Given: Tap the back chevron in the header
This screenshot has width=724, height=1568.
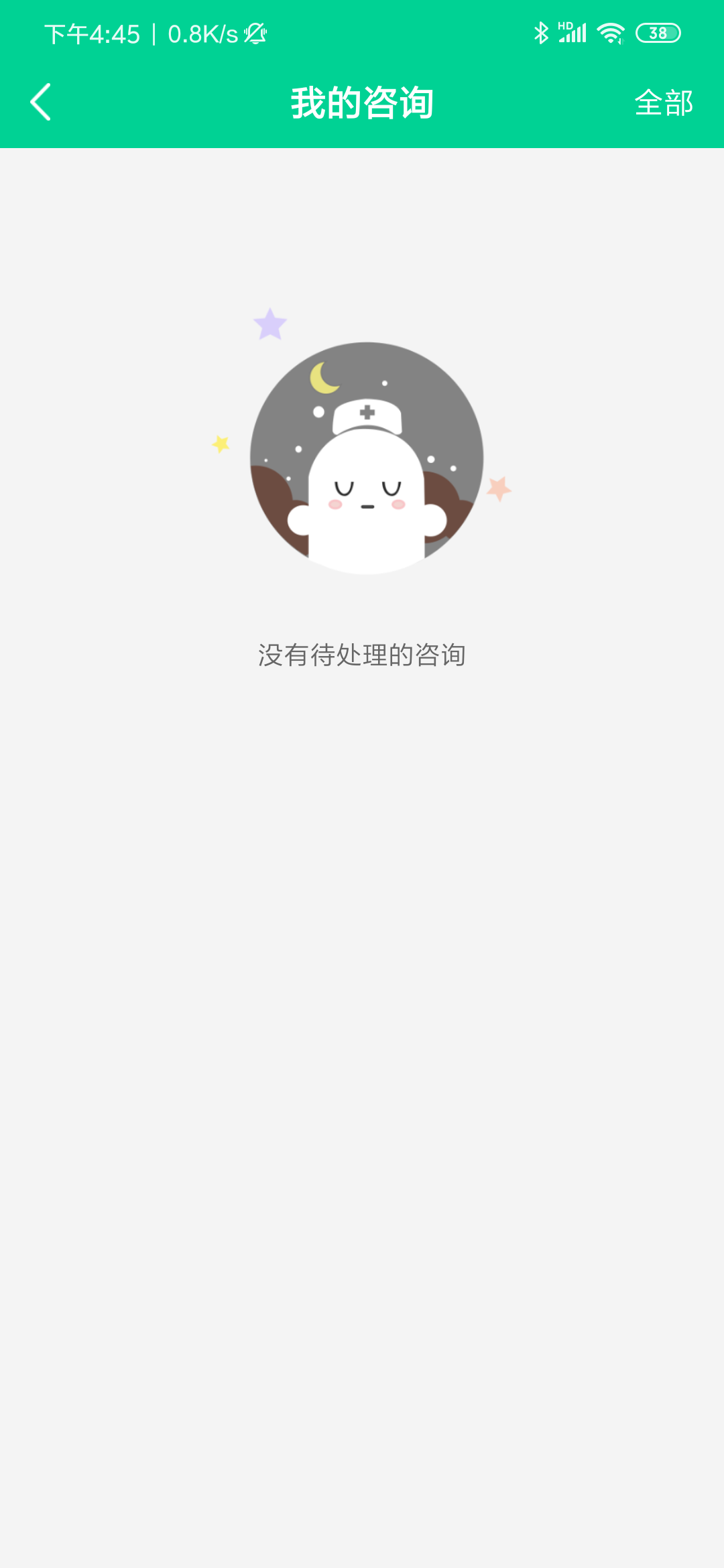Looking at the screenshot, I should (38, 102).
